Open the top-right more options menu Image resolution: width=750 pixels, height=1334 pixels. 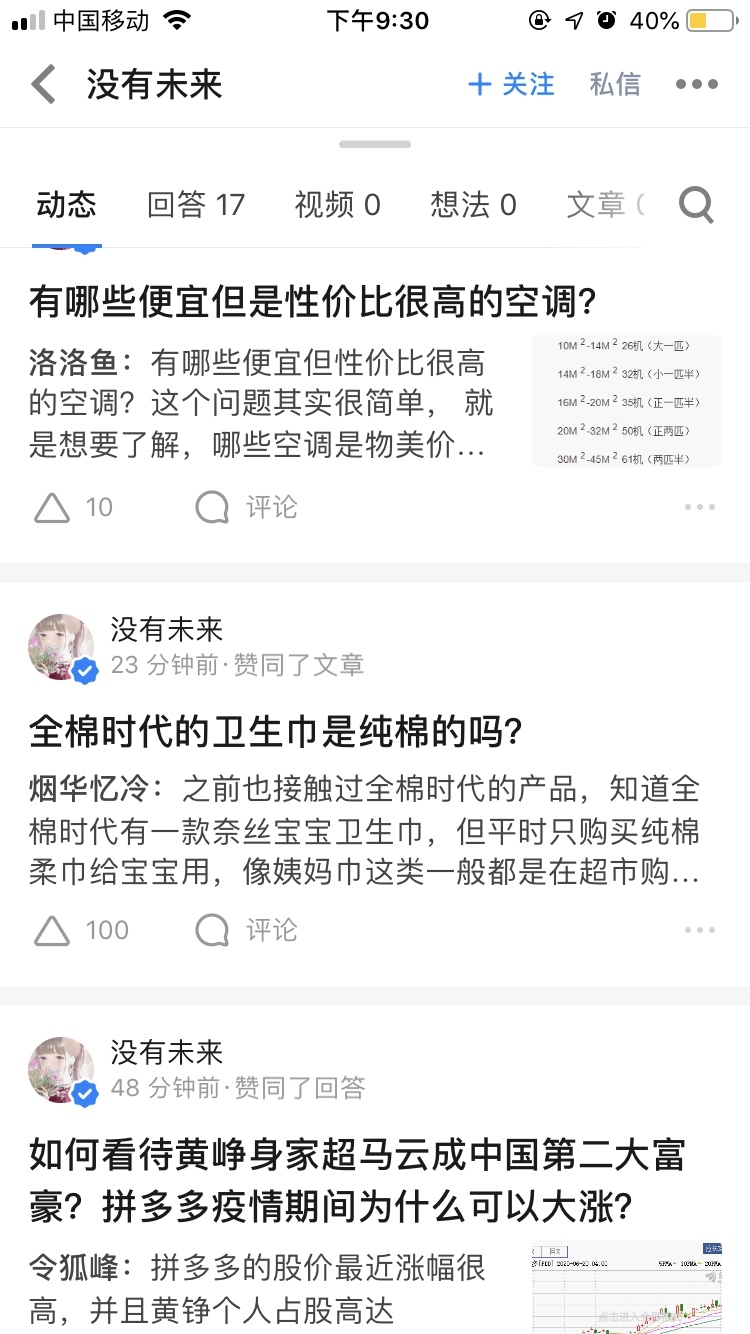[x=696, y=84]
